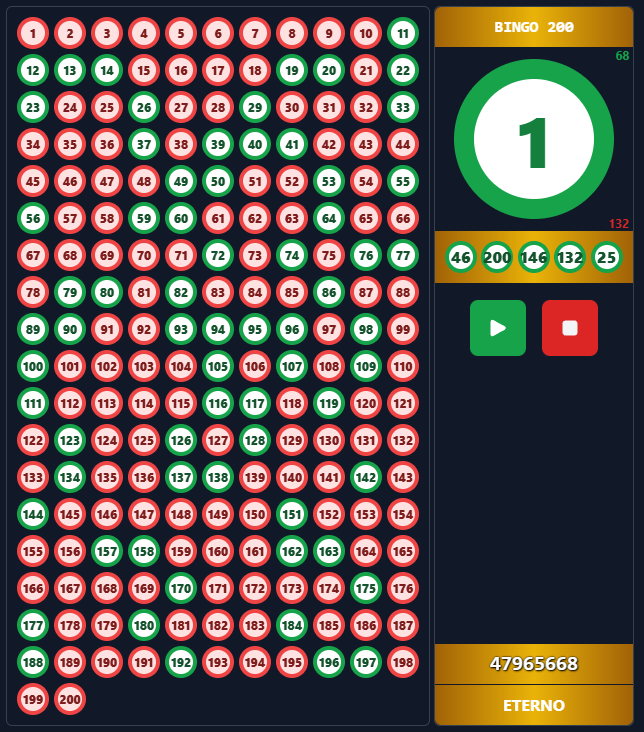Select number 128 on the board
The height and width of the screenshot is (732, 644).
pyautogui.click(x=255, y=440)
